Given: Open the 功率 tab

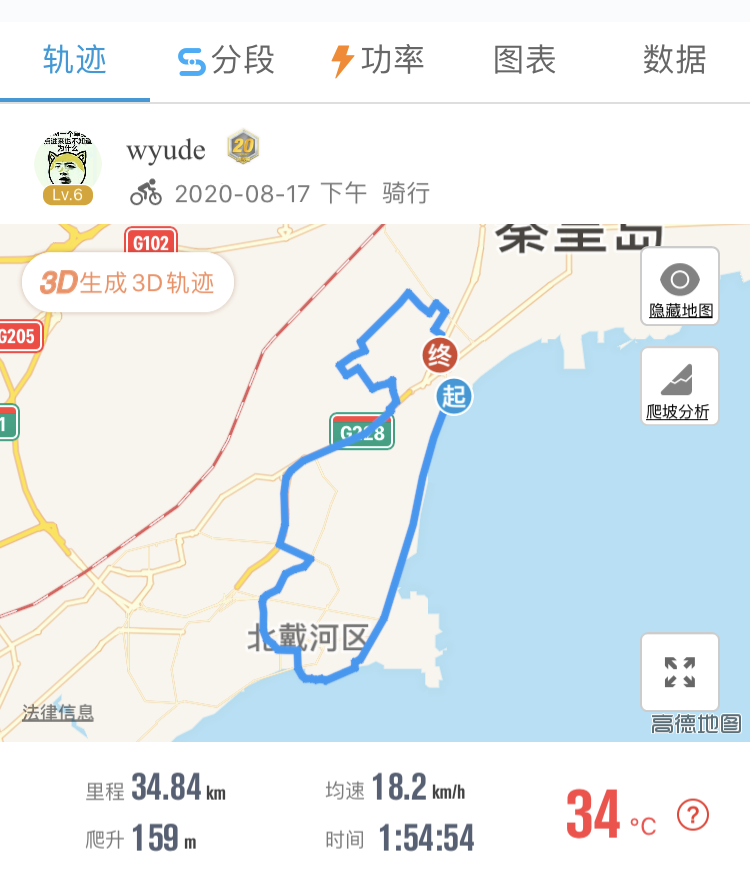Looking at the screenshot, I should coord(377,60).
